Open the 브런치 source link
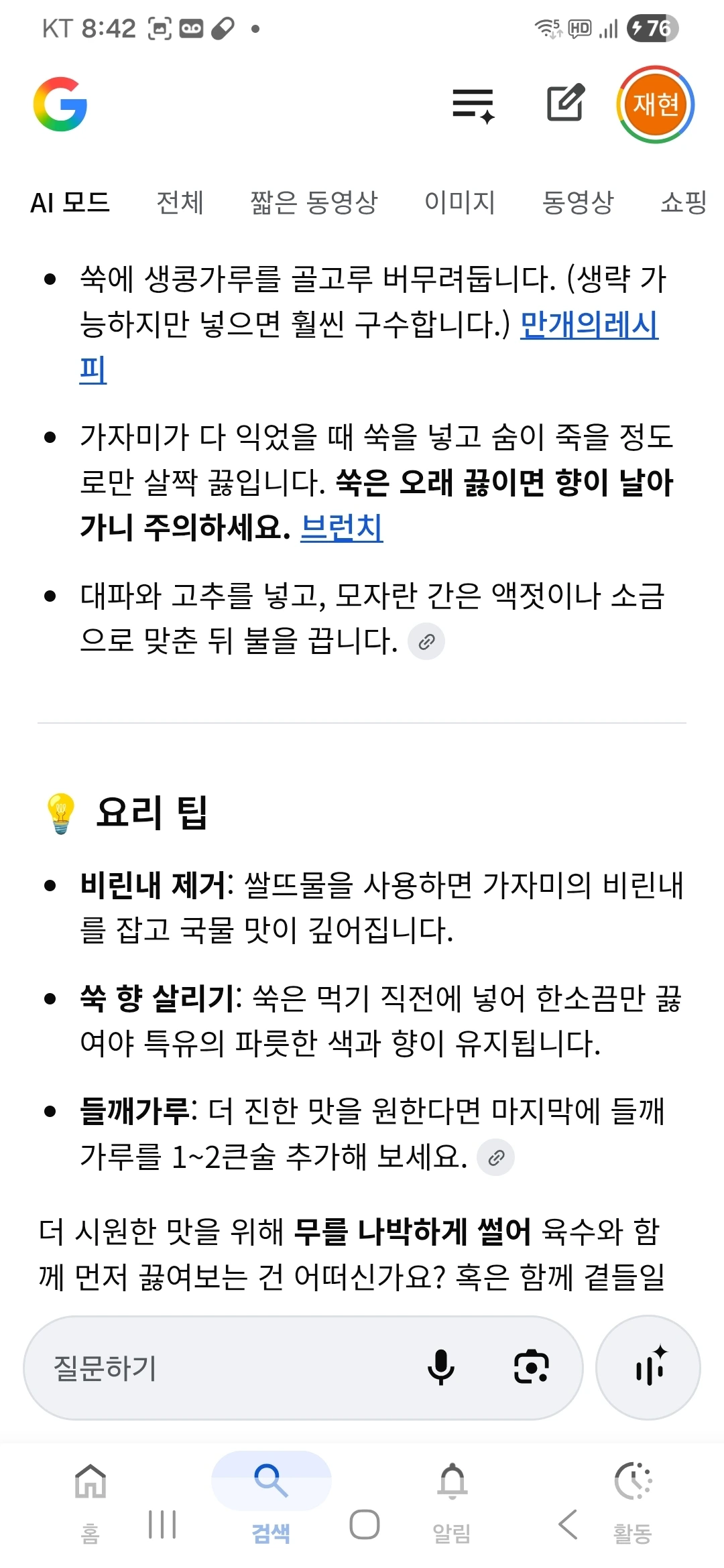Viewport: 724px width, 1568px height. 341,528
